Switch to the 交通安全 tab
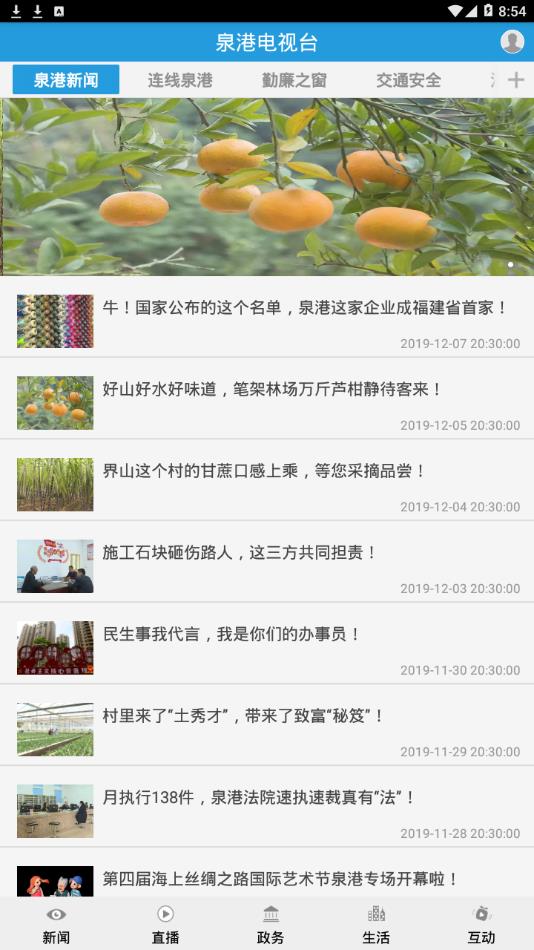The height and width of the screenshot is (950, 534). (408, 80)
